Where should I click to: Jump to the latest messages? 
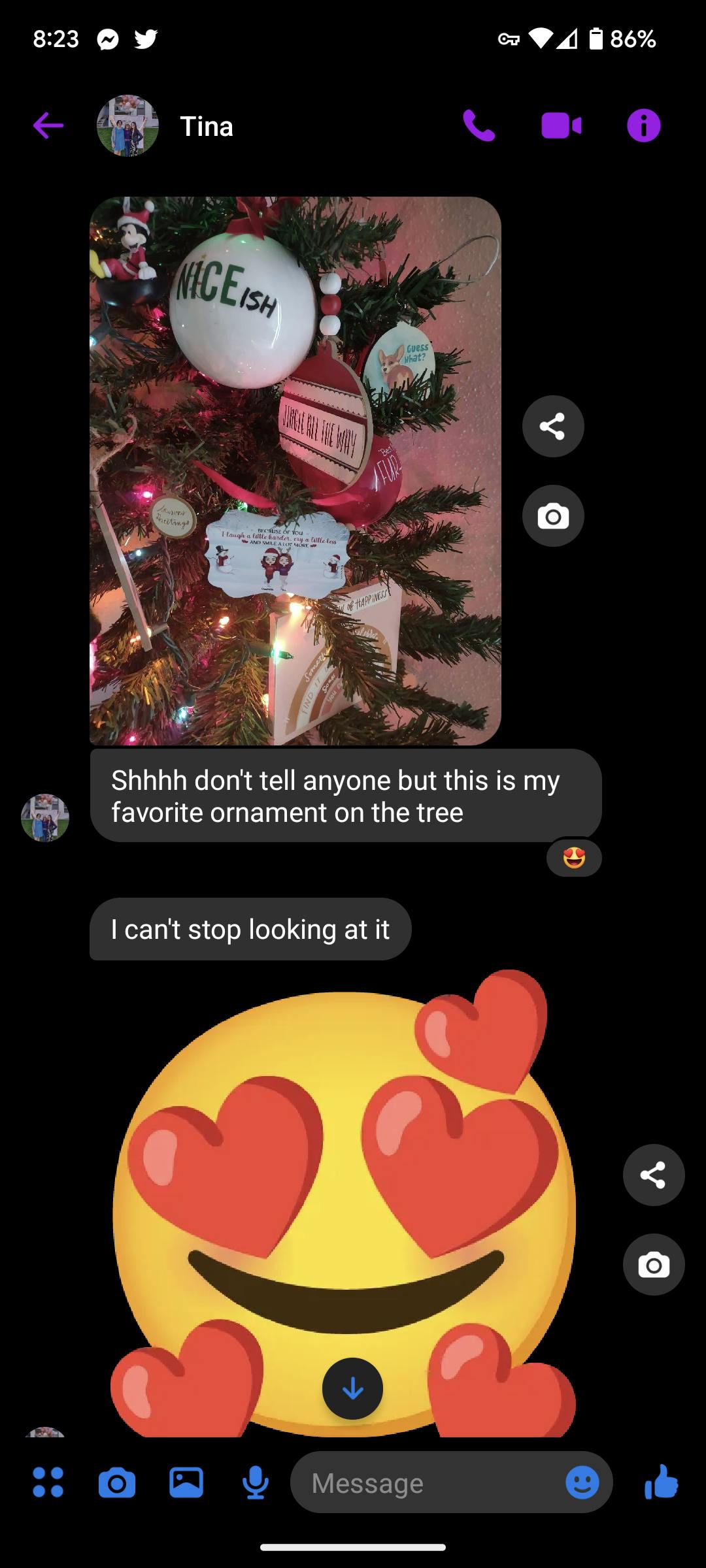(352, 1388)
